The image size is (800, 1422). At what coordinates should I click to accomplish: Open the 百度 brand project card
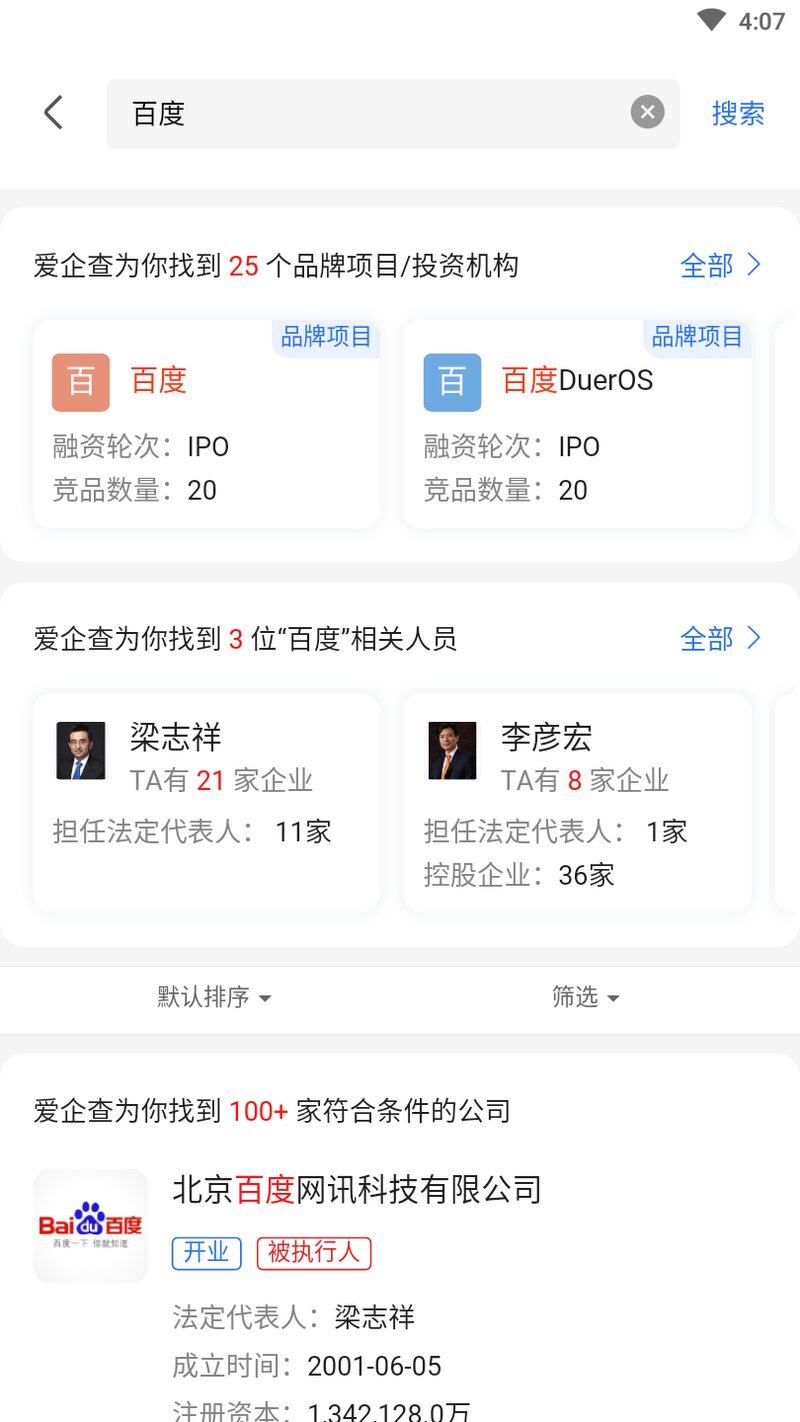pos(207,425)
